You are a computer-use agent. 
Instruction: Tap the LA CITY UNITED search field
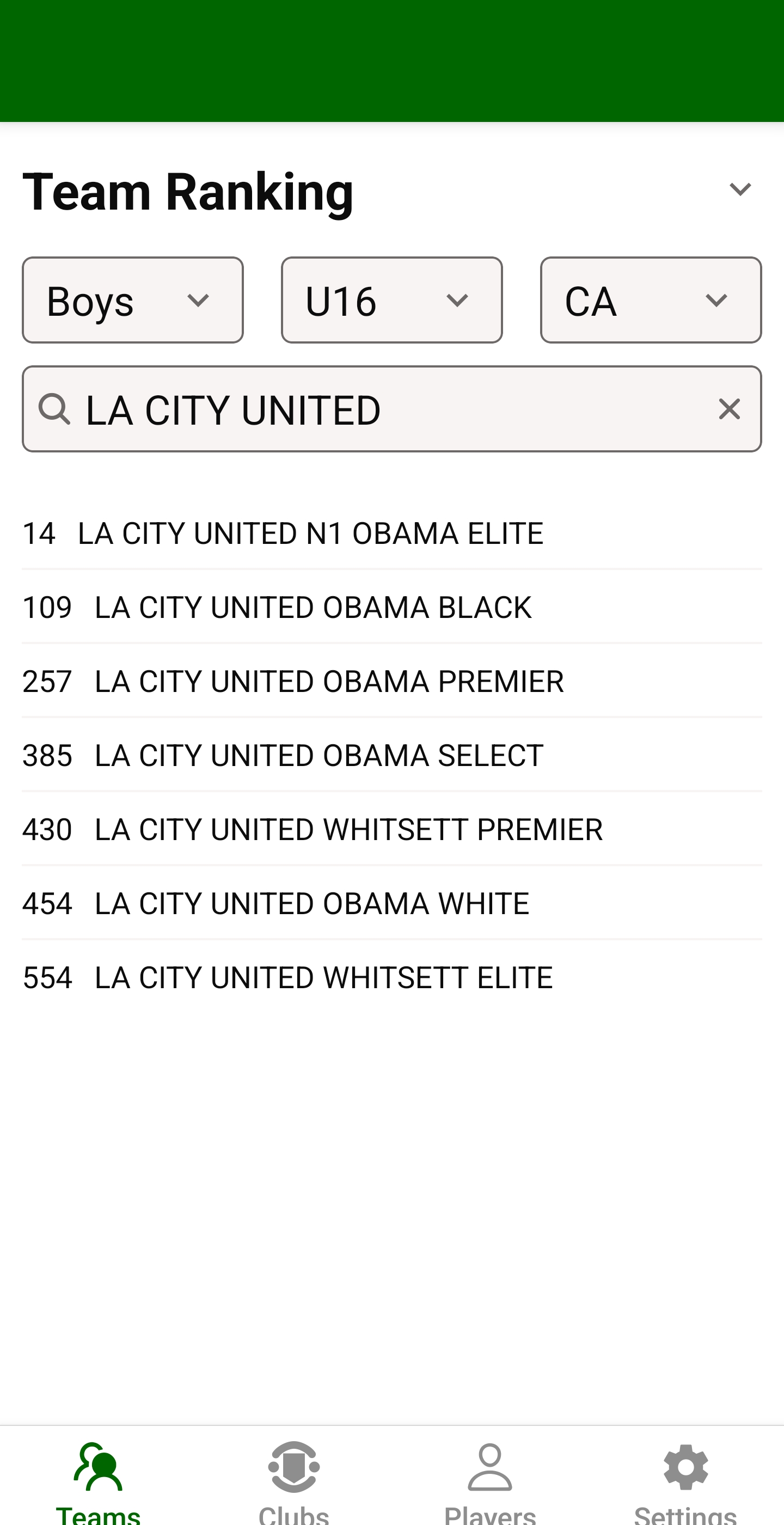pyautogui.click(x=392, y=409)
